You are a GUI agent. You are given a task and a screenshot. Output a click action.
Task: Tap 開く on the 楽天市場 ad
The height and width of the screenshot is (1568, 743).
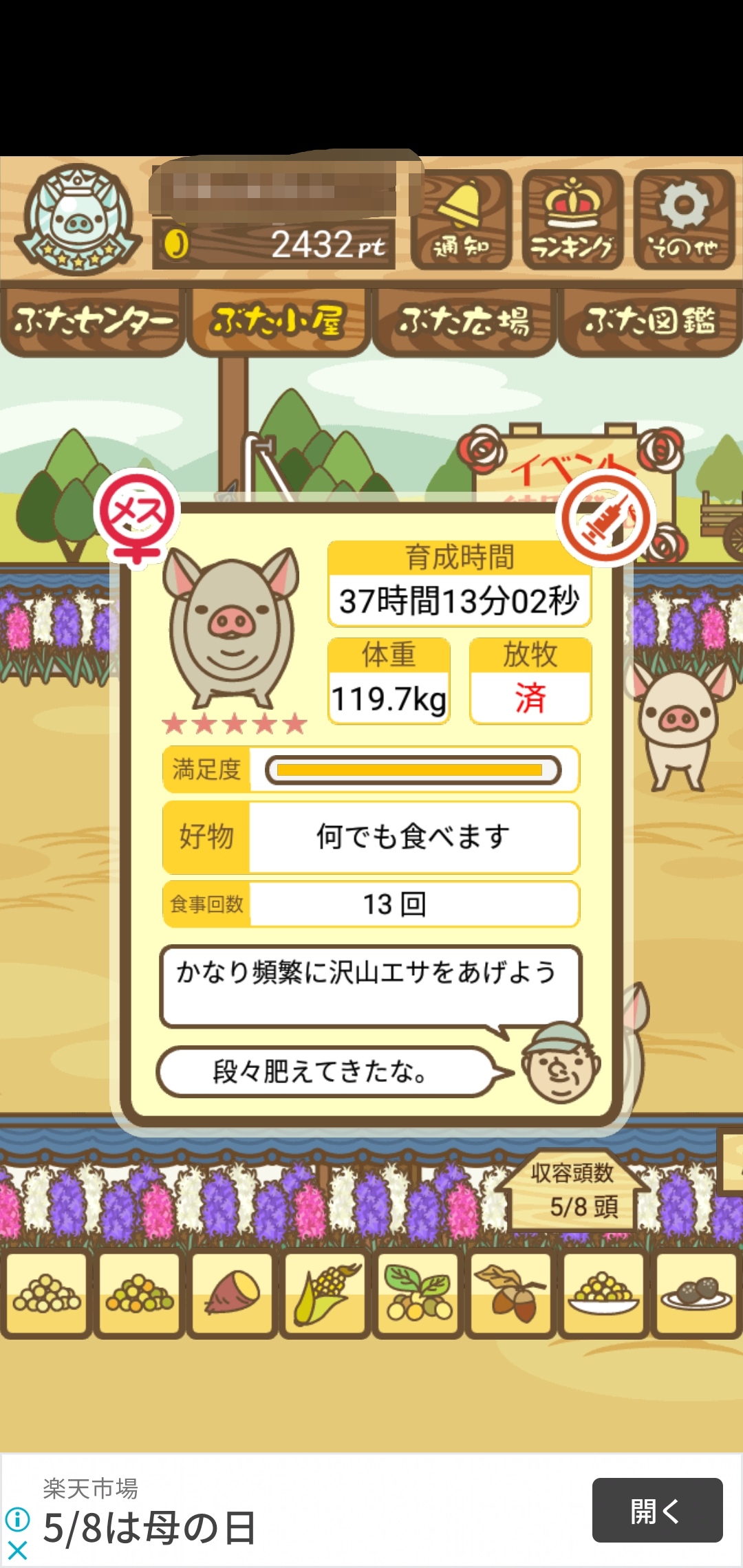[x=657, y=1510]
